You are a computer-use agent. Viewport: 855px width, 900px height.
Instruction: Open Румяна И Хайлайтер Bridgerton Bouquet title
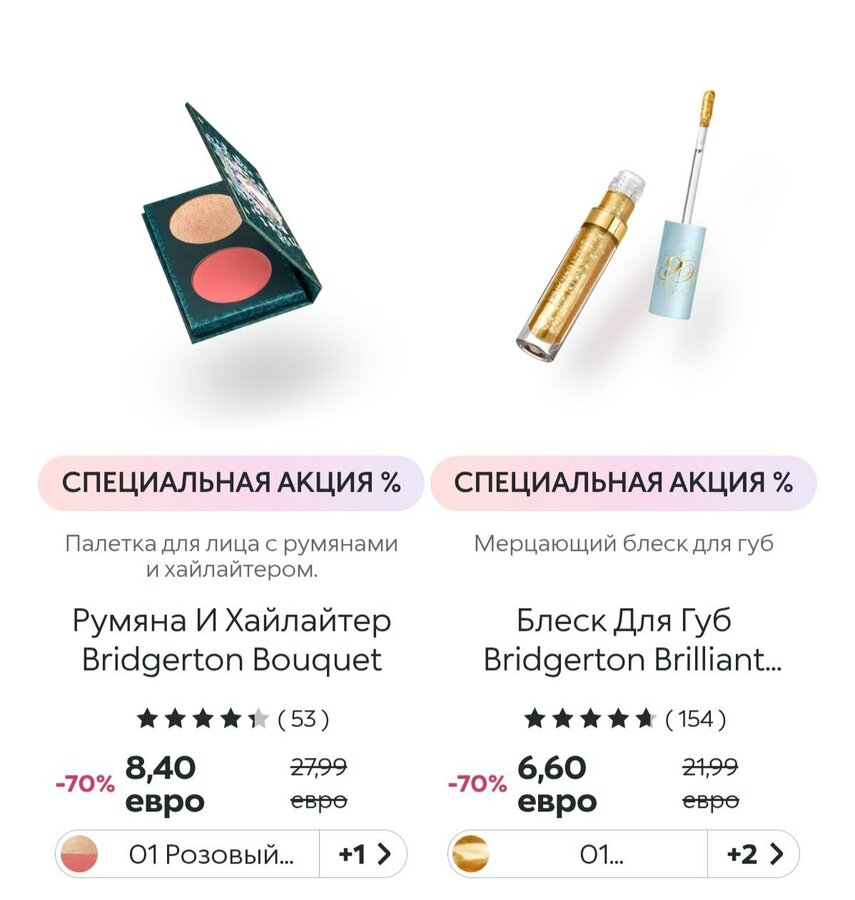(x=231, y=640)
